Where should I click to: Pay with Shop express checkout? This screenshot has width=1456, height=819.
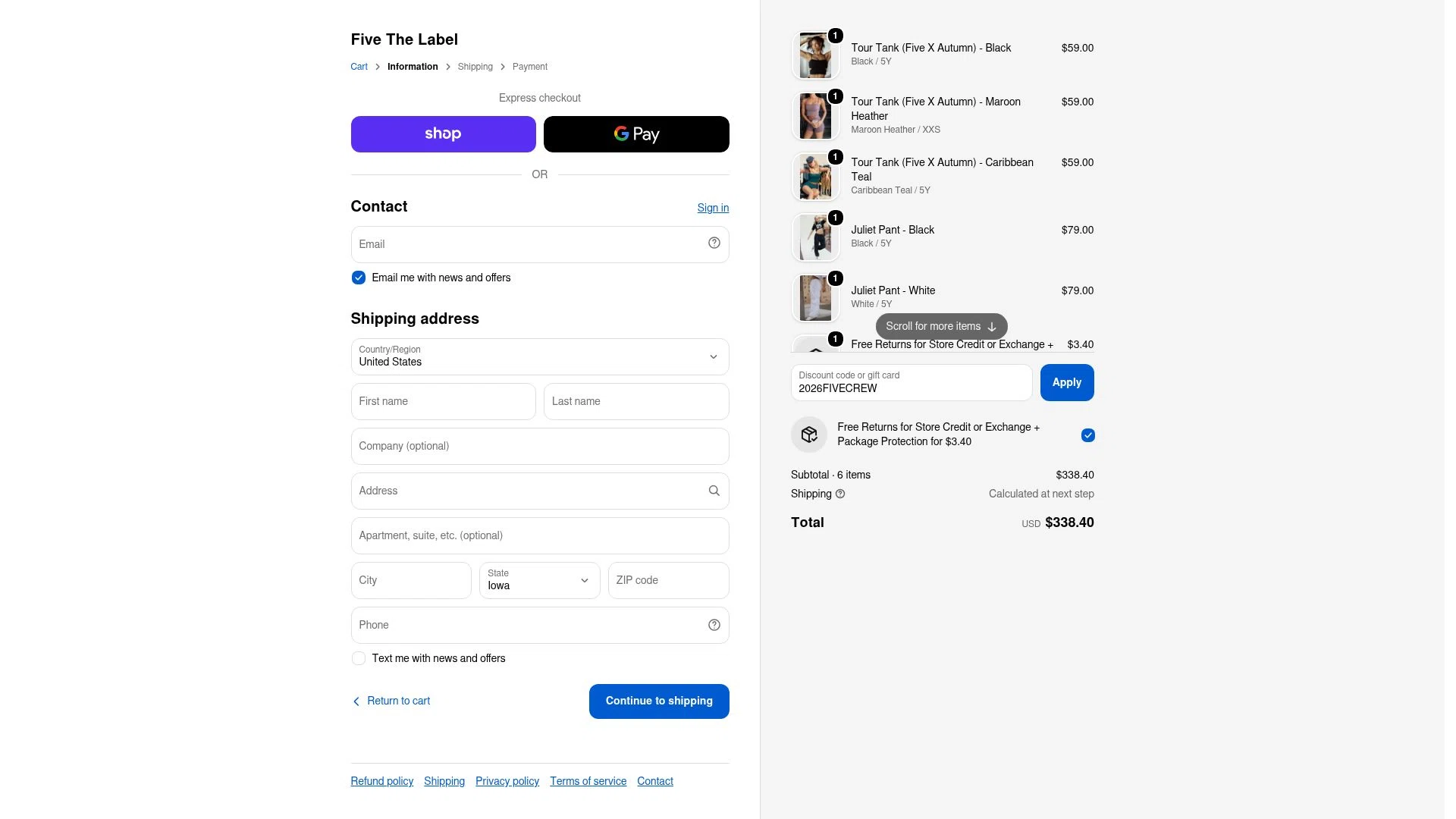pyautogui.click(x=443, y=134)
